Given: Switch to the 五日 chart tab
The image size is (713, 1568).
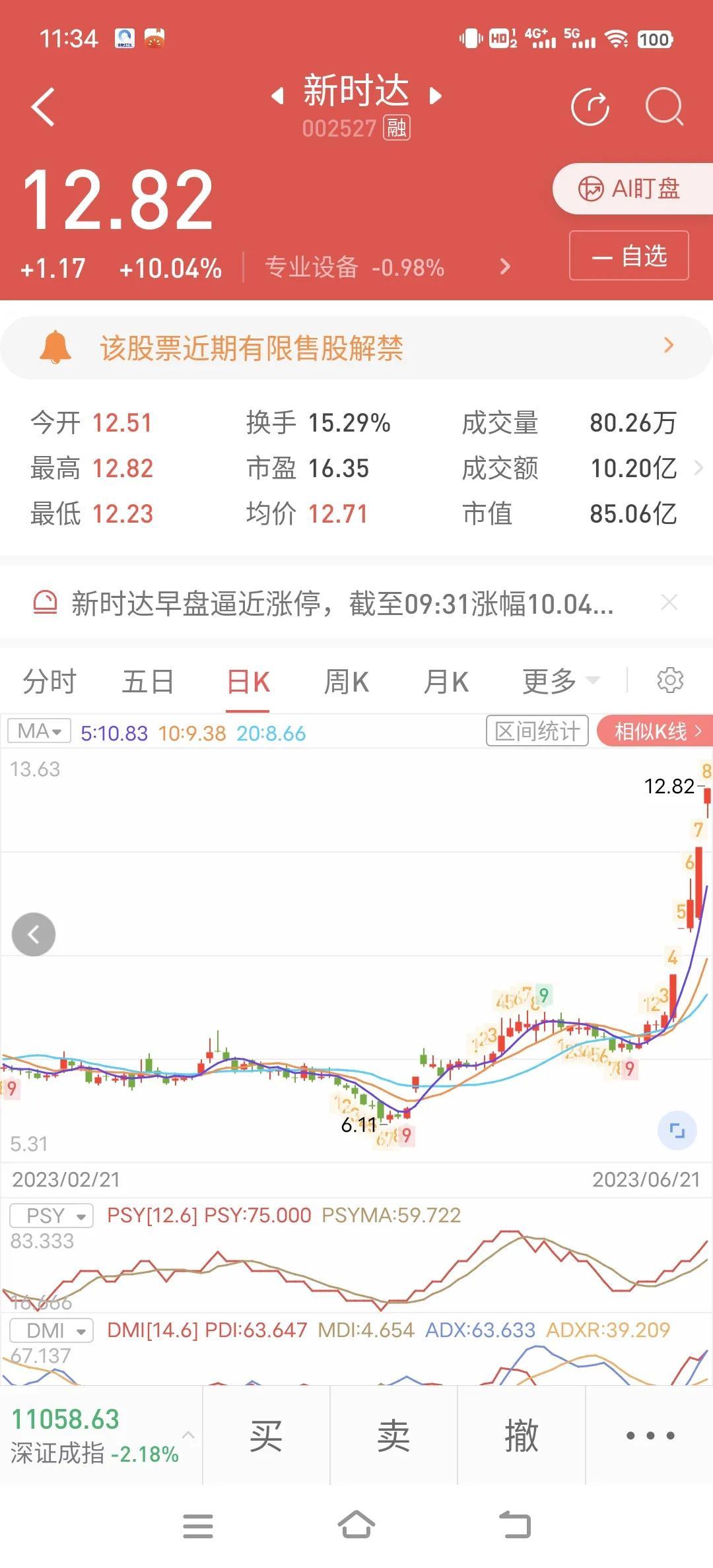Looking at the screenshot, I should point(148,681).
